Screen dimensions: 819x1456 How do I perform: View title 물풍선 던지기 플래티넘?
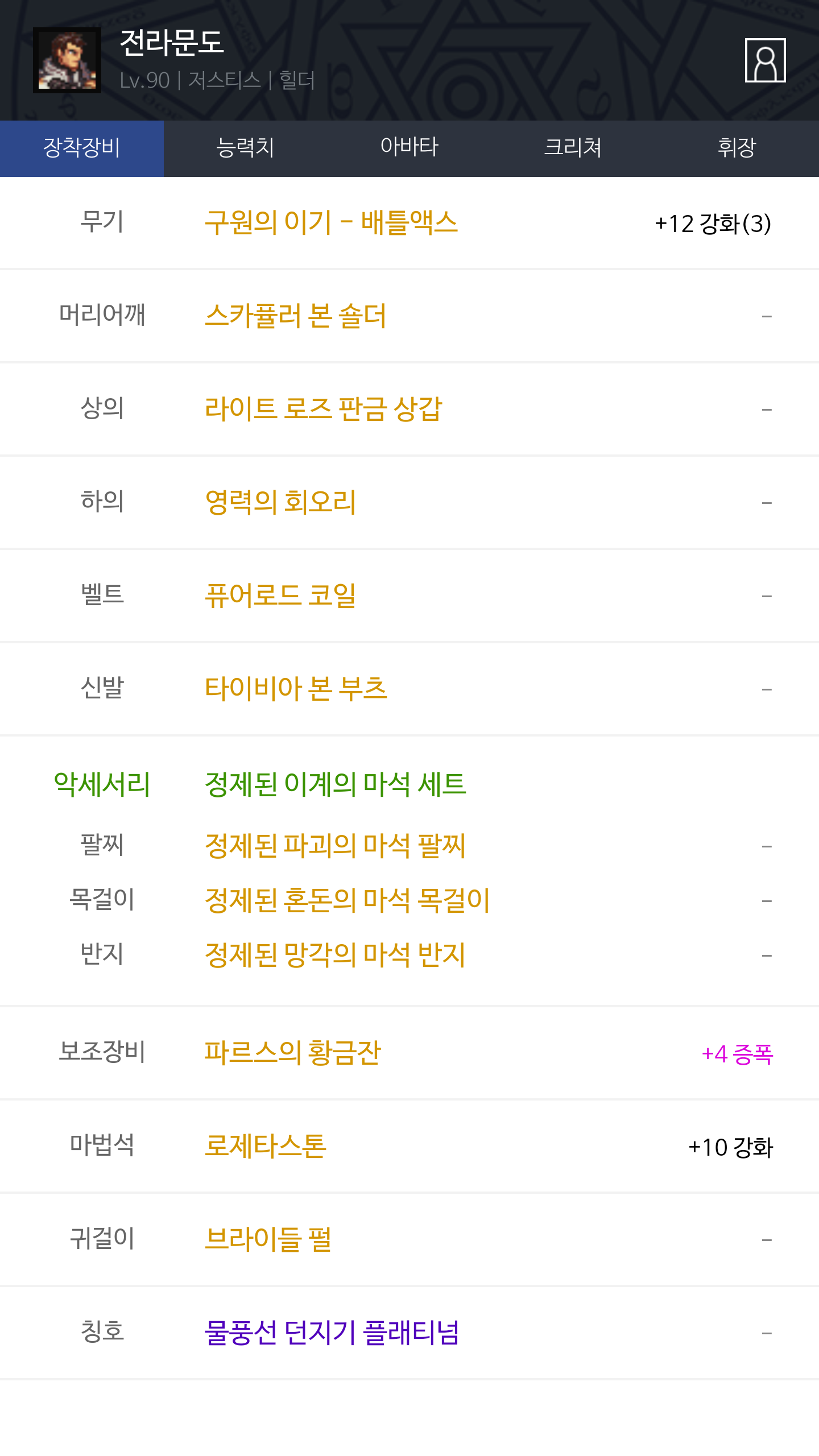click(x=332, y=1333)
